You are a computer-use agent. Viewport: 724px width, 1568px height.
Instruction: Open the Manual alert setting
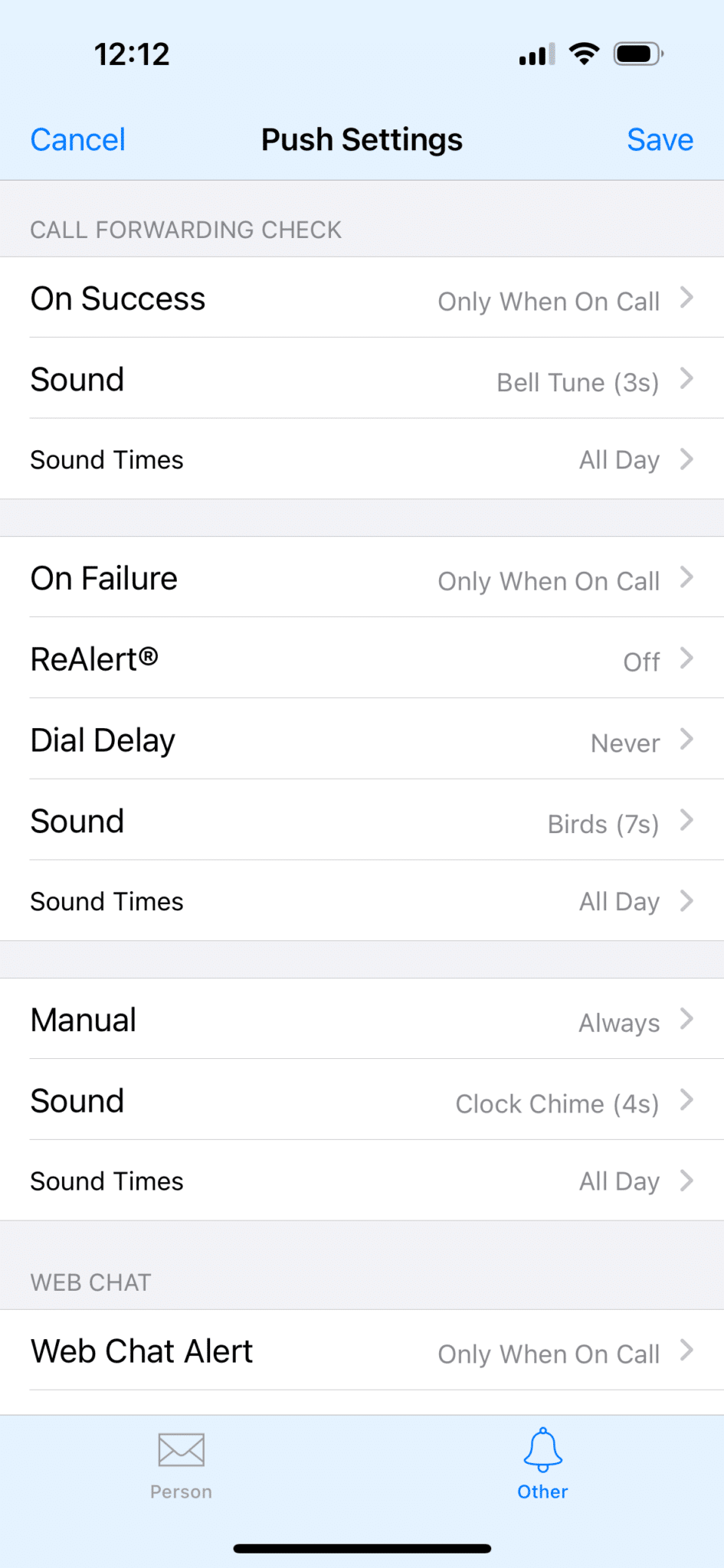(x=362, y=1021)
